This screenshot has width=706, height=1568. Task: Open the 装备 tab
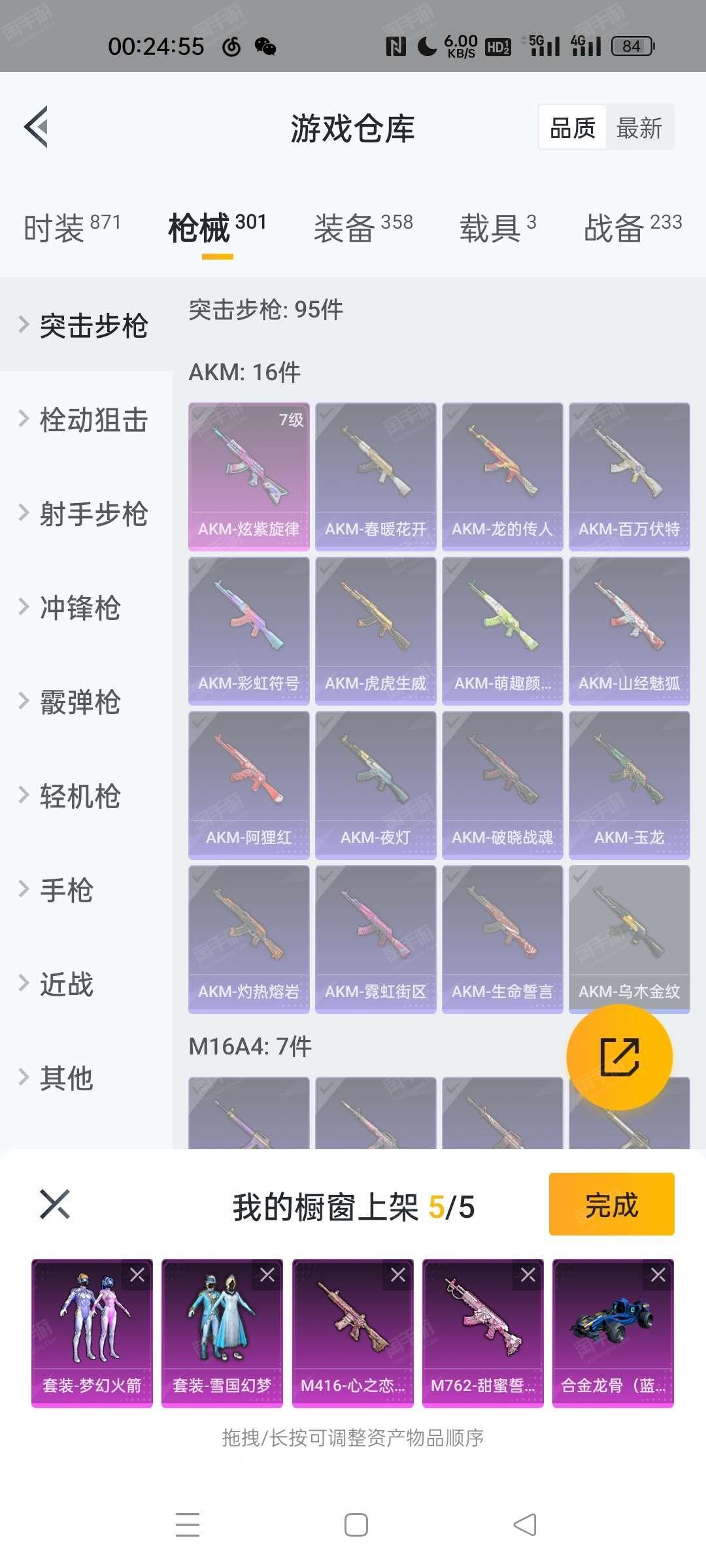tap(363, 227)
